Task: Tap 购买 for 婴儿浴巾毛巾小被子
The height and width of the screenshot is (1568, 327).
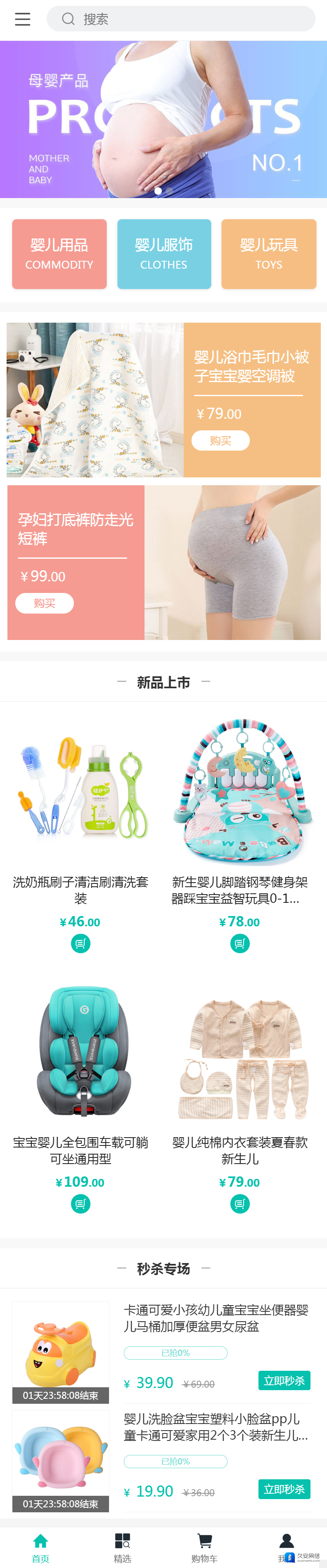Action: point(220,440)
